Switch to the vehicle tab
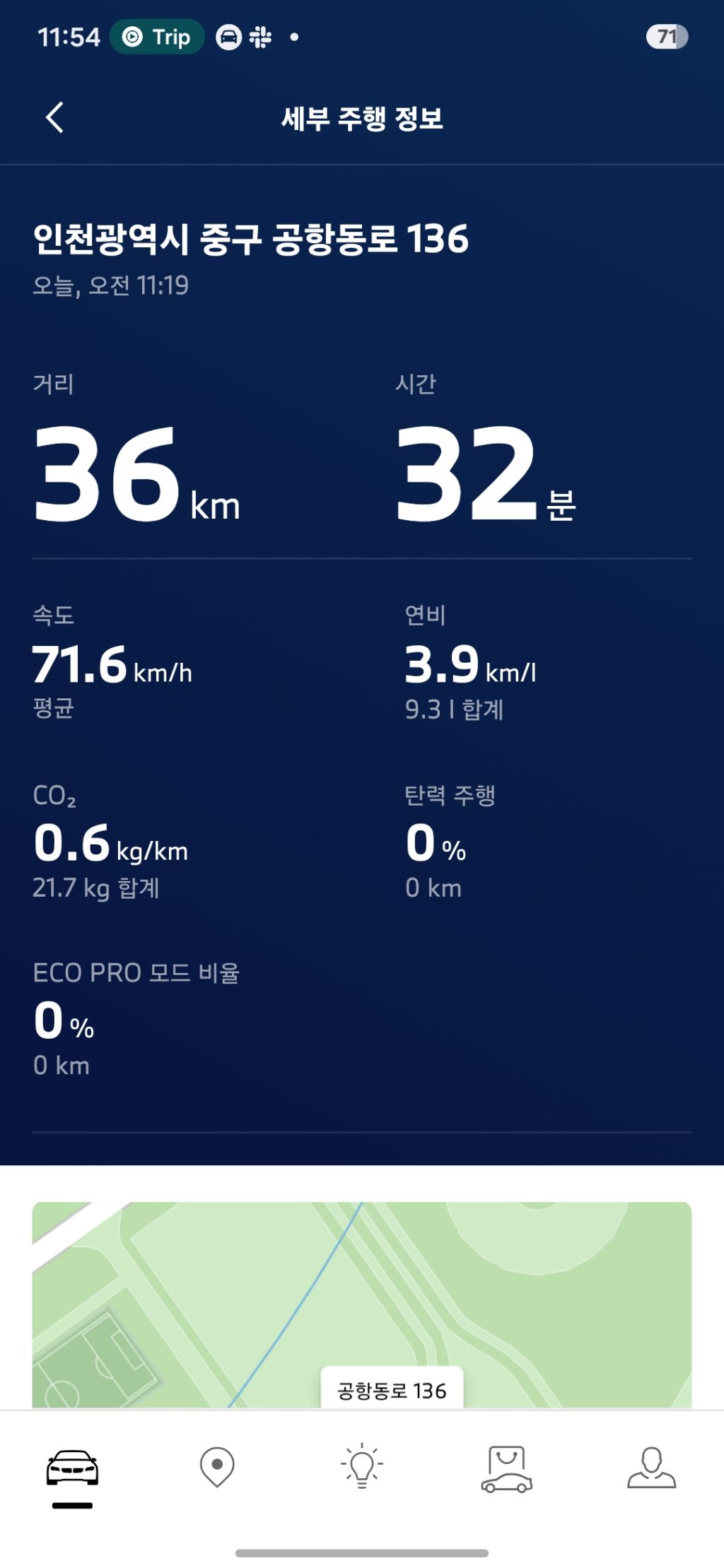The height and width of the screenshot is (1568, 724). (x=72, y=1468)
